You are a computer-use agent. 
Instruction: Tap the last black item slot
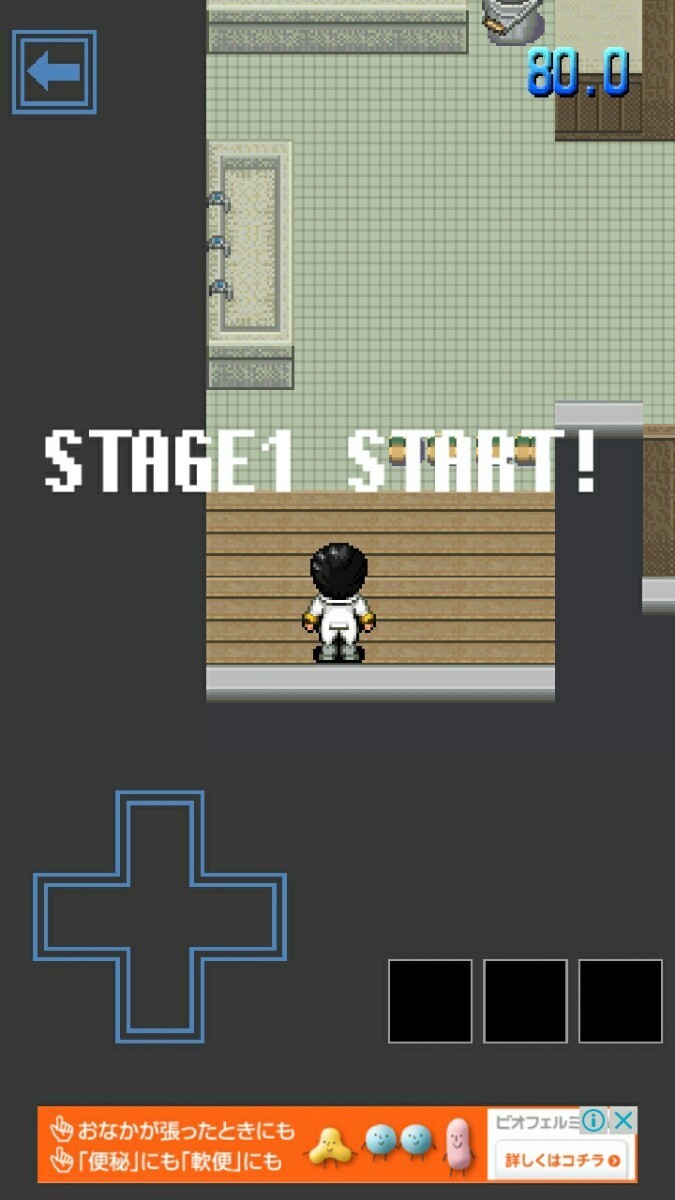[620, 1001]
